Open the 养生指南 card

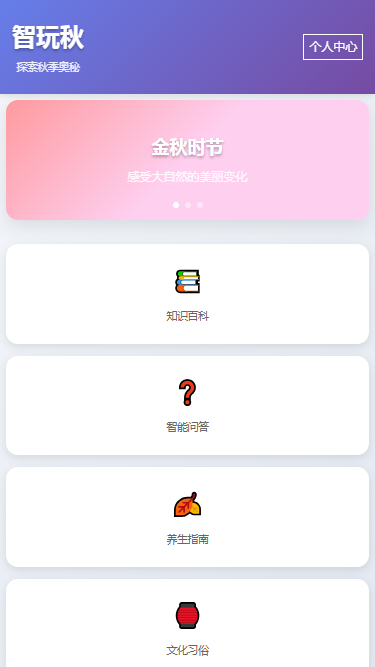point(187,517)
